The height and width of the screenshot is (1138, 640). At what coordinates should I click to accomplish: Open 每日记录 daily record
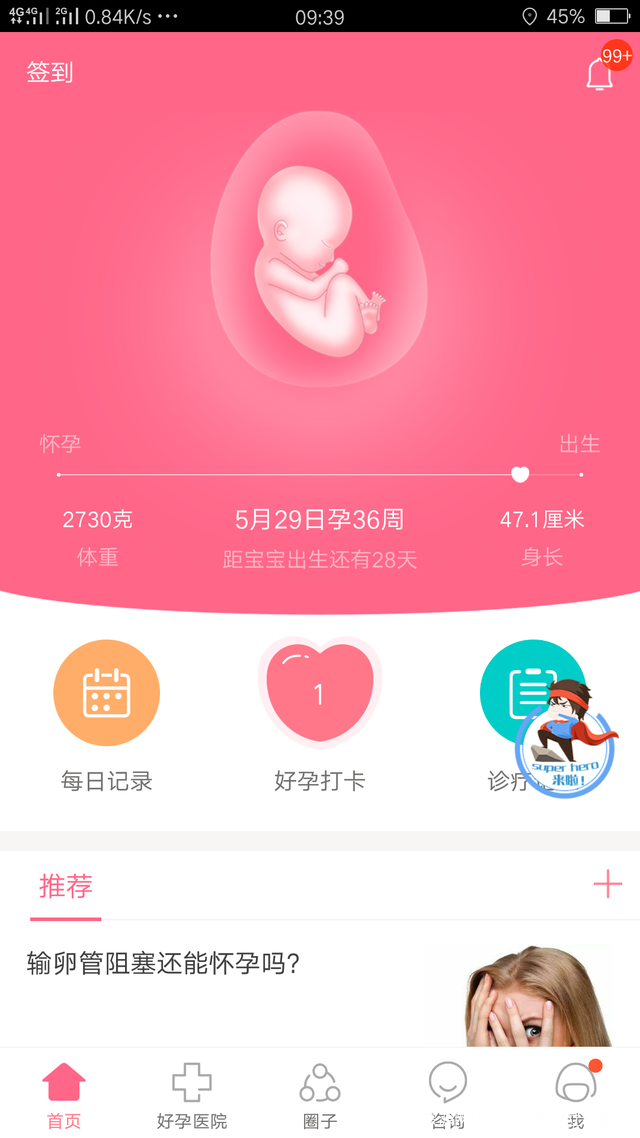(x=106, y=694)
